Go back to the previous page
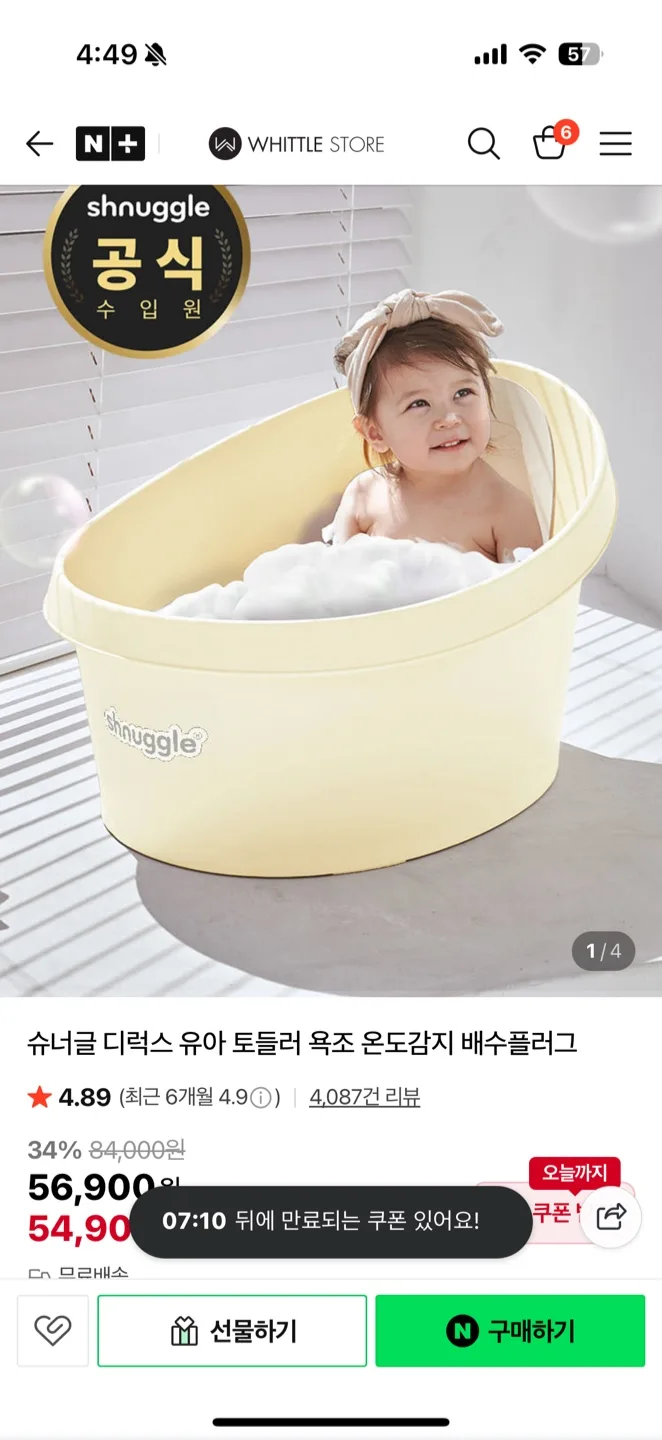662x1440 pixels. coord(39,144)
